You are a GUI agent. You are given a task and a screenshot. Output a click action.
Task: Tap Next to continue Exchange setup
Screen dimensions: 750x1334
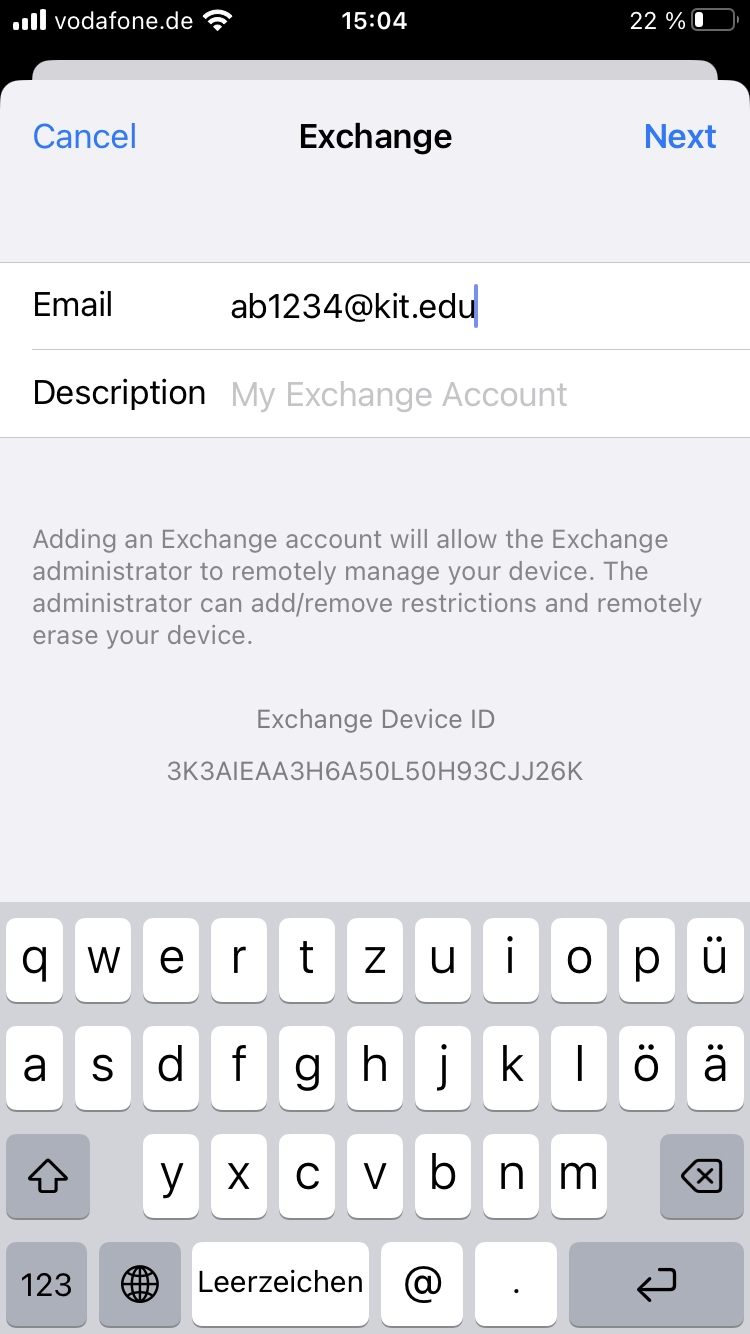coord(680,137)
